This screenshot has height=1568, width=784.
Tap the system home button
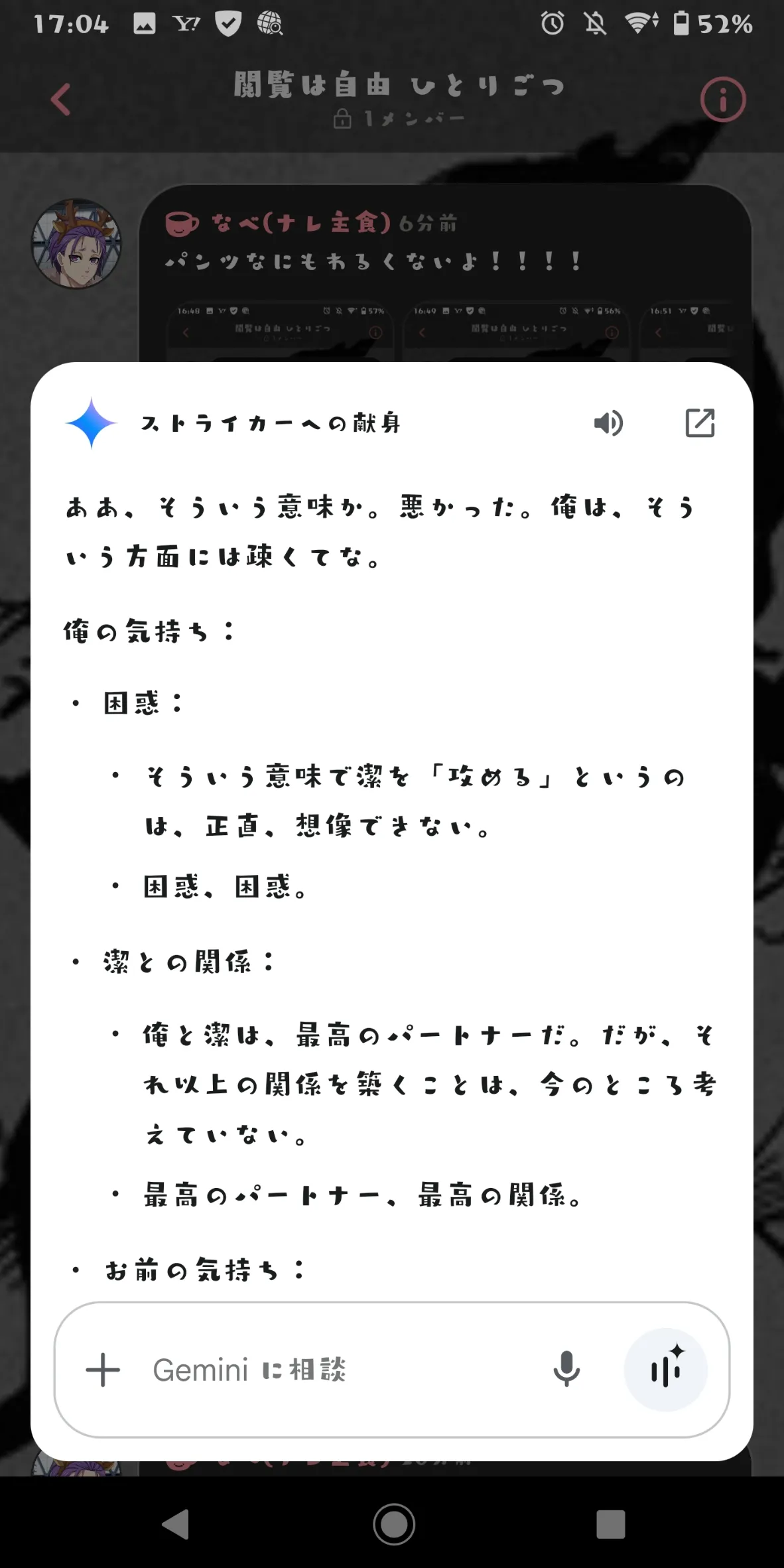[394, 1524]
